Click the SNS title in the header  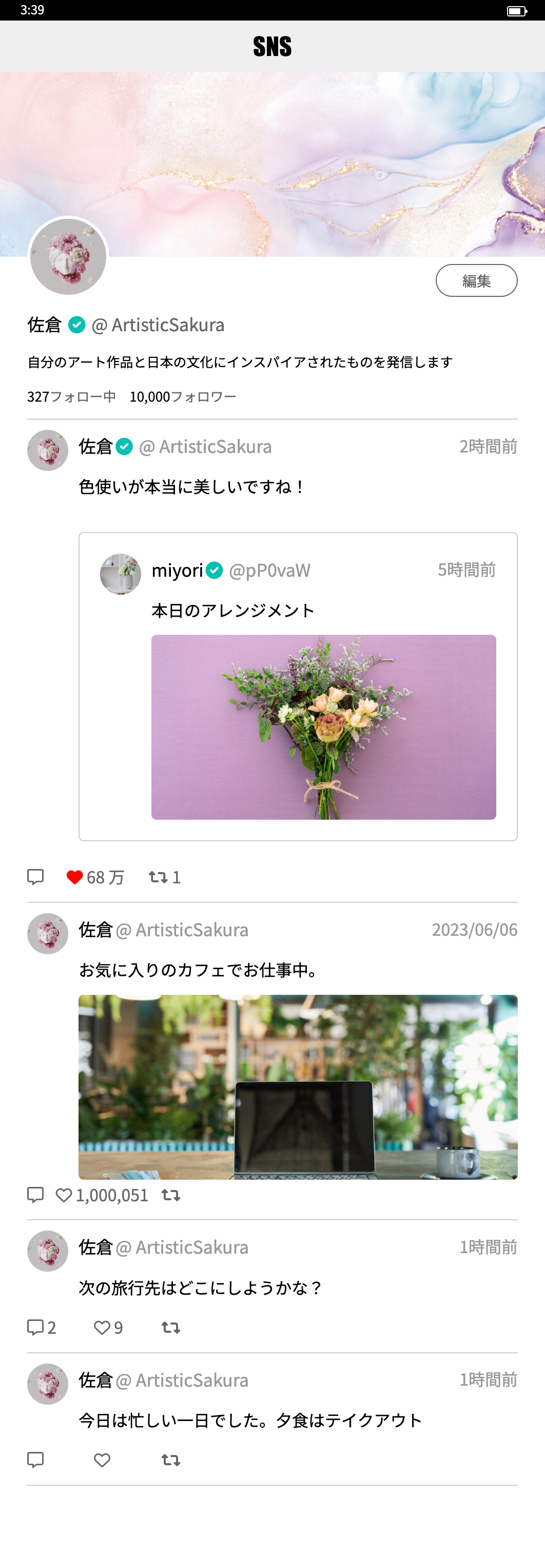point(272,46)
